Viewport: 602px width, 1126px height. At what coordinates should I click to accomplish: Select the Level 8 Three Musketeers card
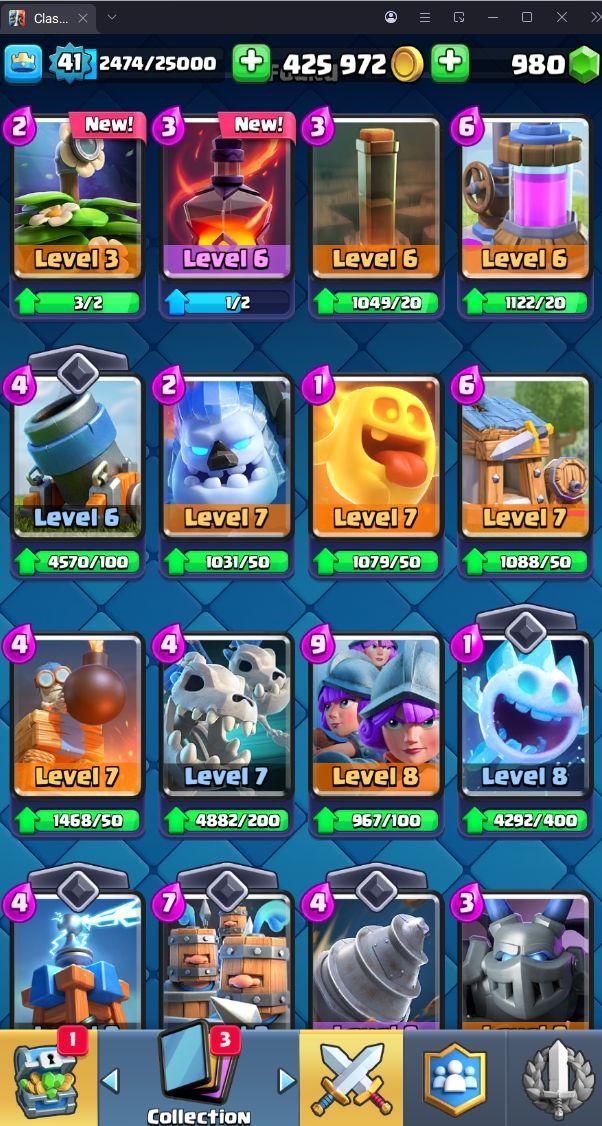click(375, 720)
